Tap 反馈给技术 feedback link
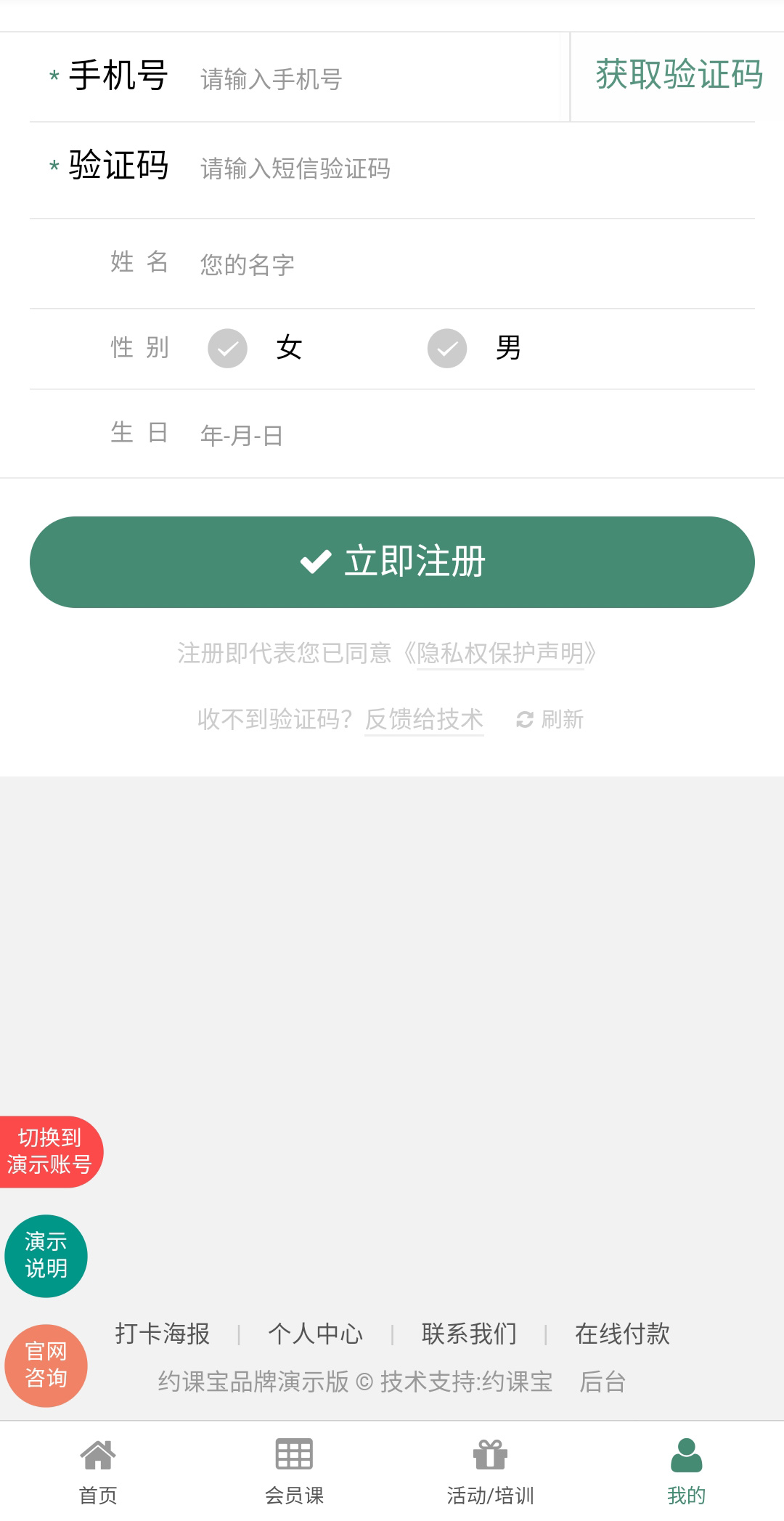784x1521 pixels. coord(424,720)
